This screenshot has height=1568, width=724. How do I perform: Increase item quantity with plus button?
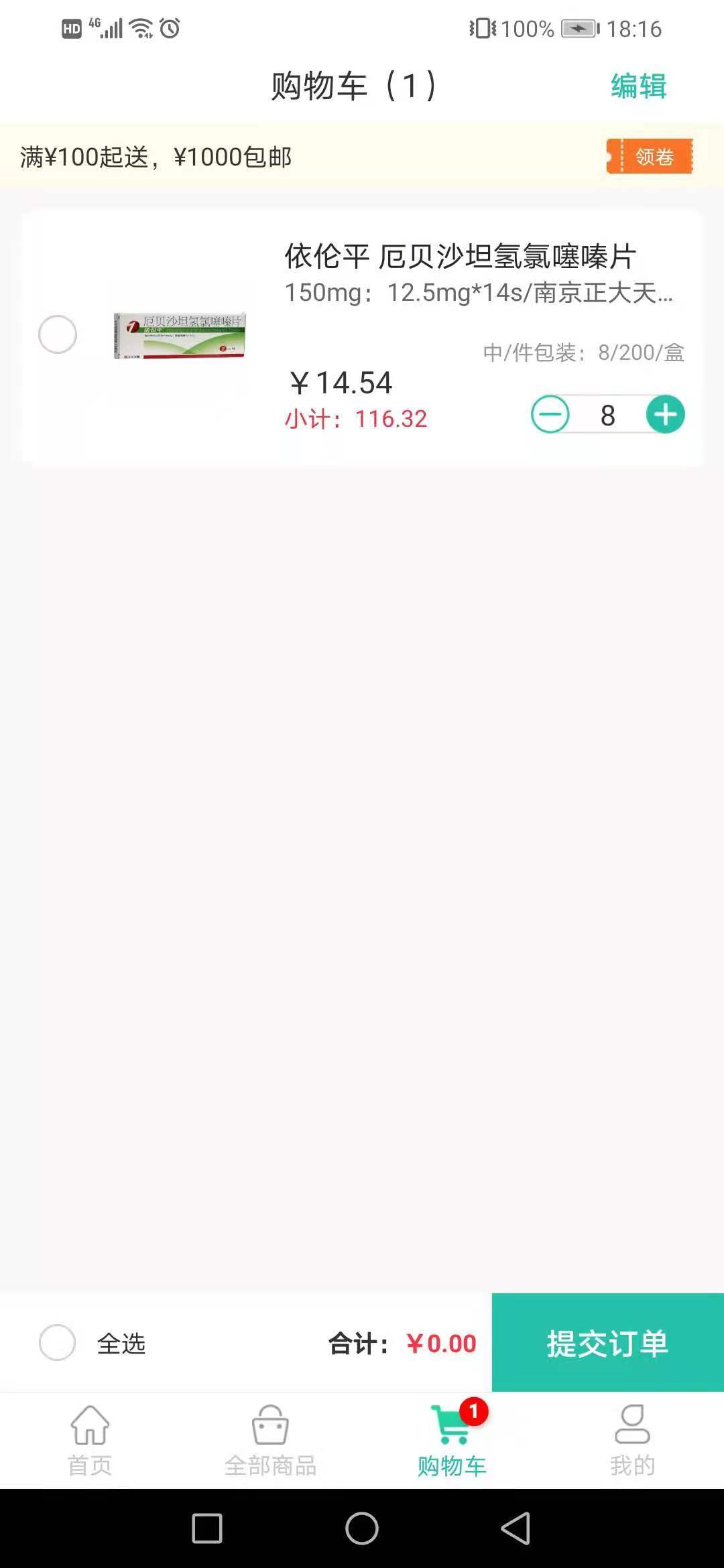point(665,415)
